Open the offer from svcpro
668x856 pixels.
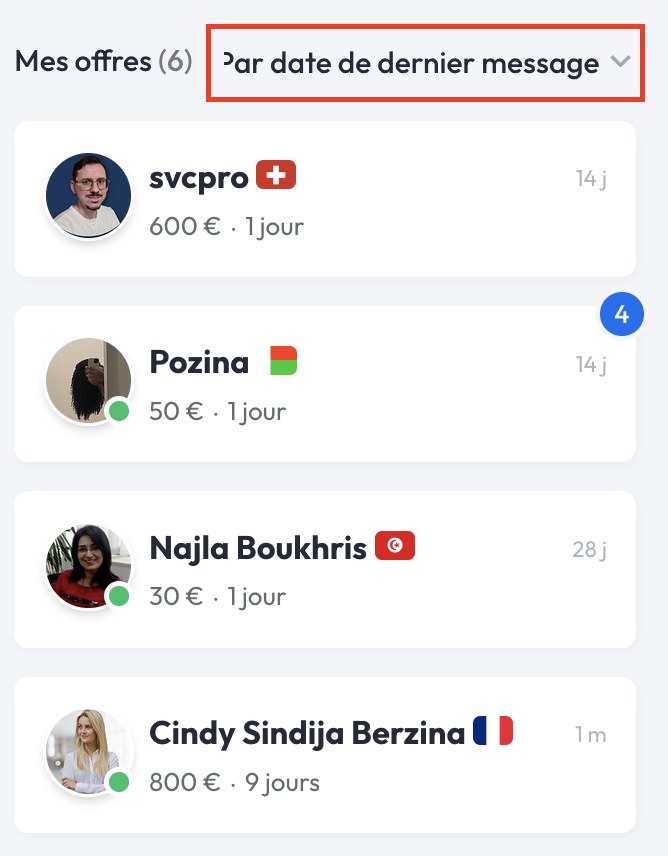[324, 199]
